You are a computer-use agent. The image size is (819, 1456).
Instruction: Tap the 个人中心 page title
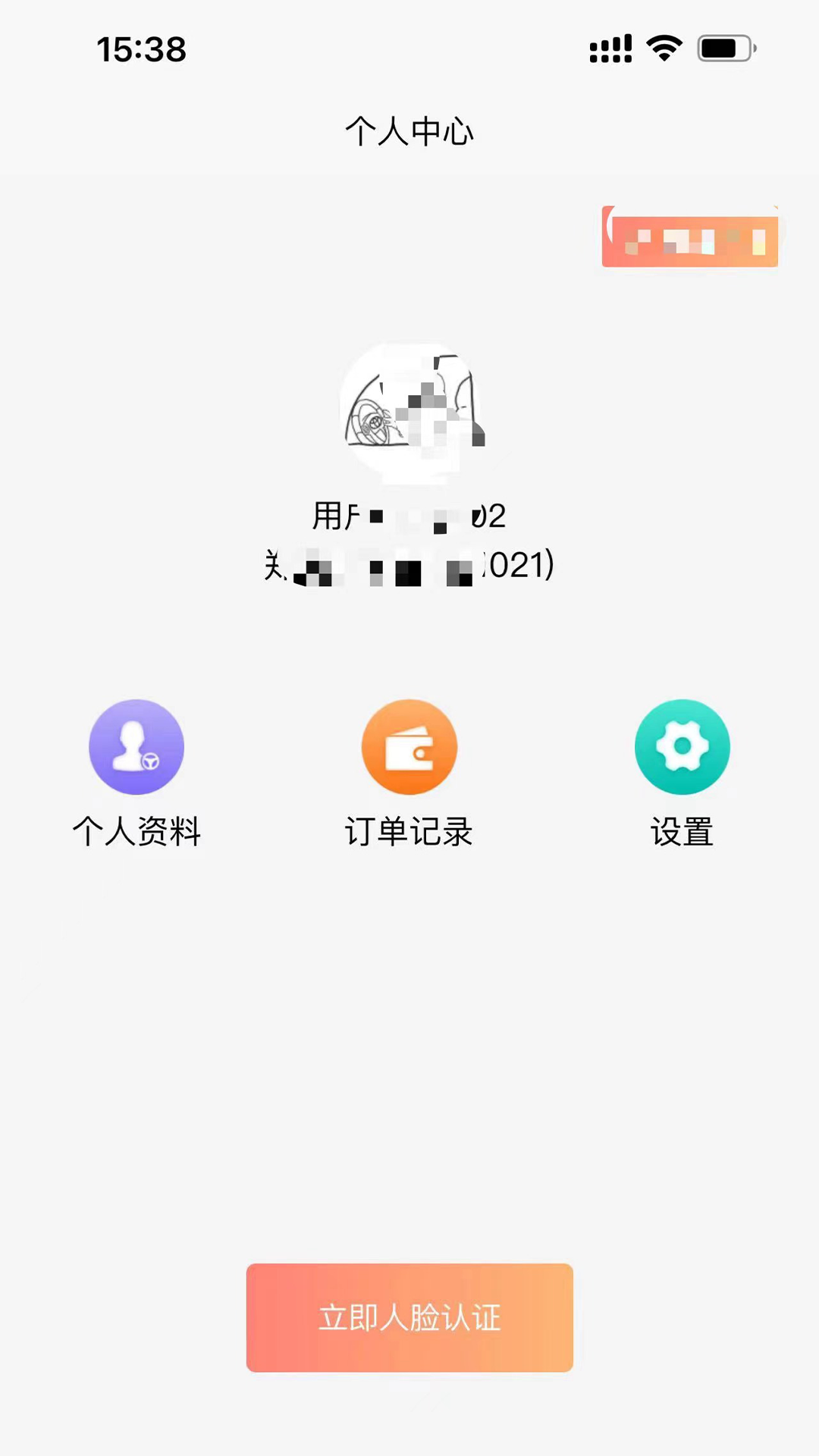click(409, 130)
